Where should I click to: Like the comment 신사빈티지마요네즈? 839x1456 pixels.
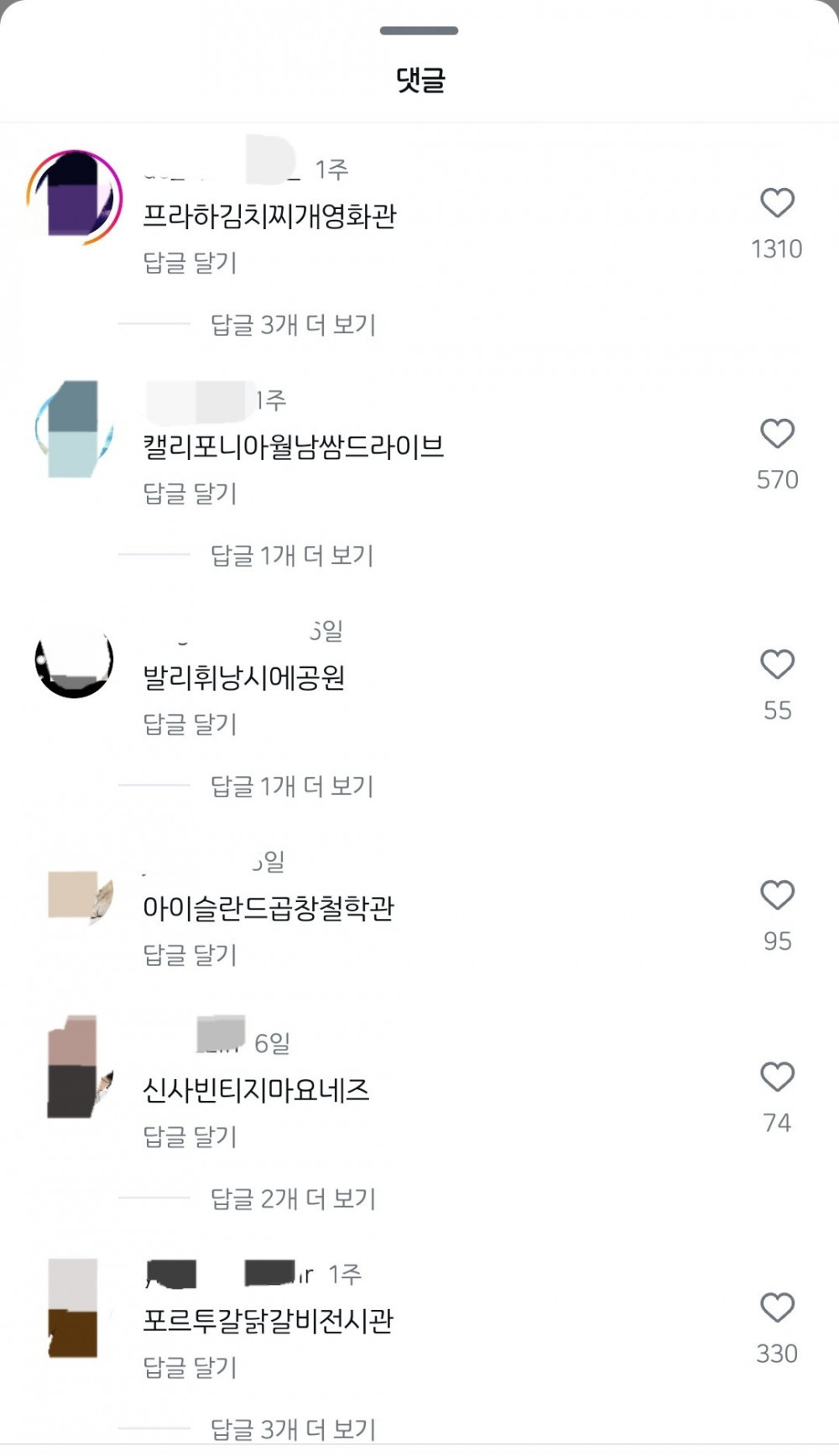pos(777,1077)
